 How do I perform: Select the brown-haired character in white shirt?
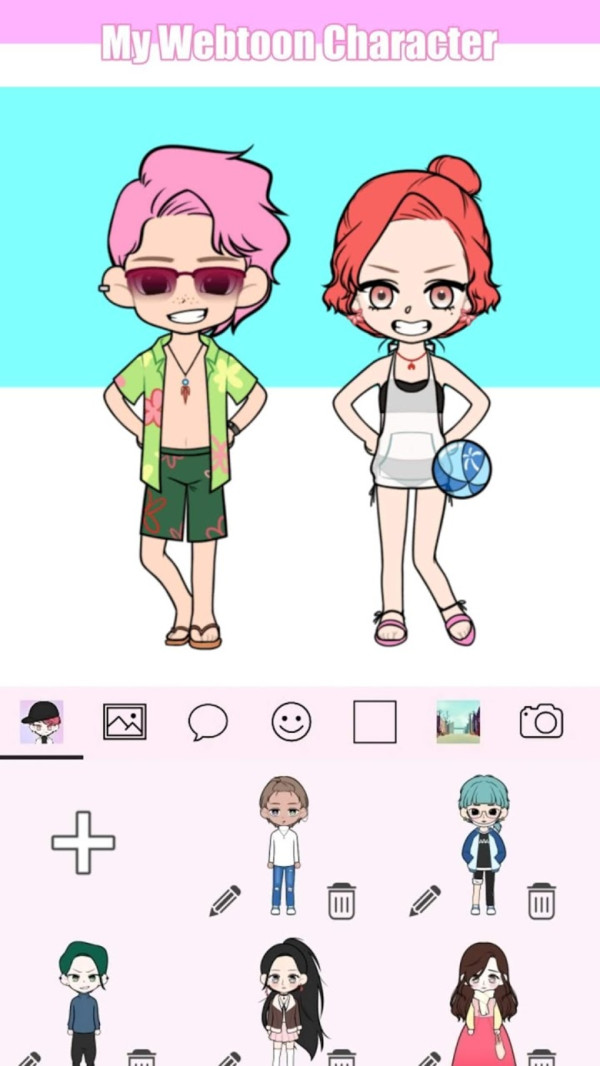(283, 845)
